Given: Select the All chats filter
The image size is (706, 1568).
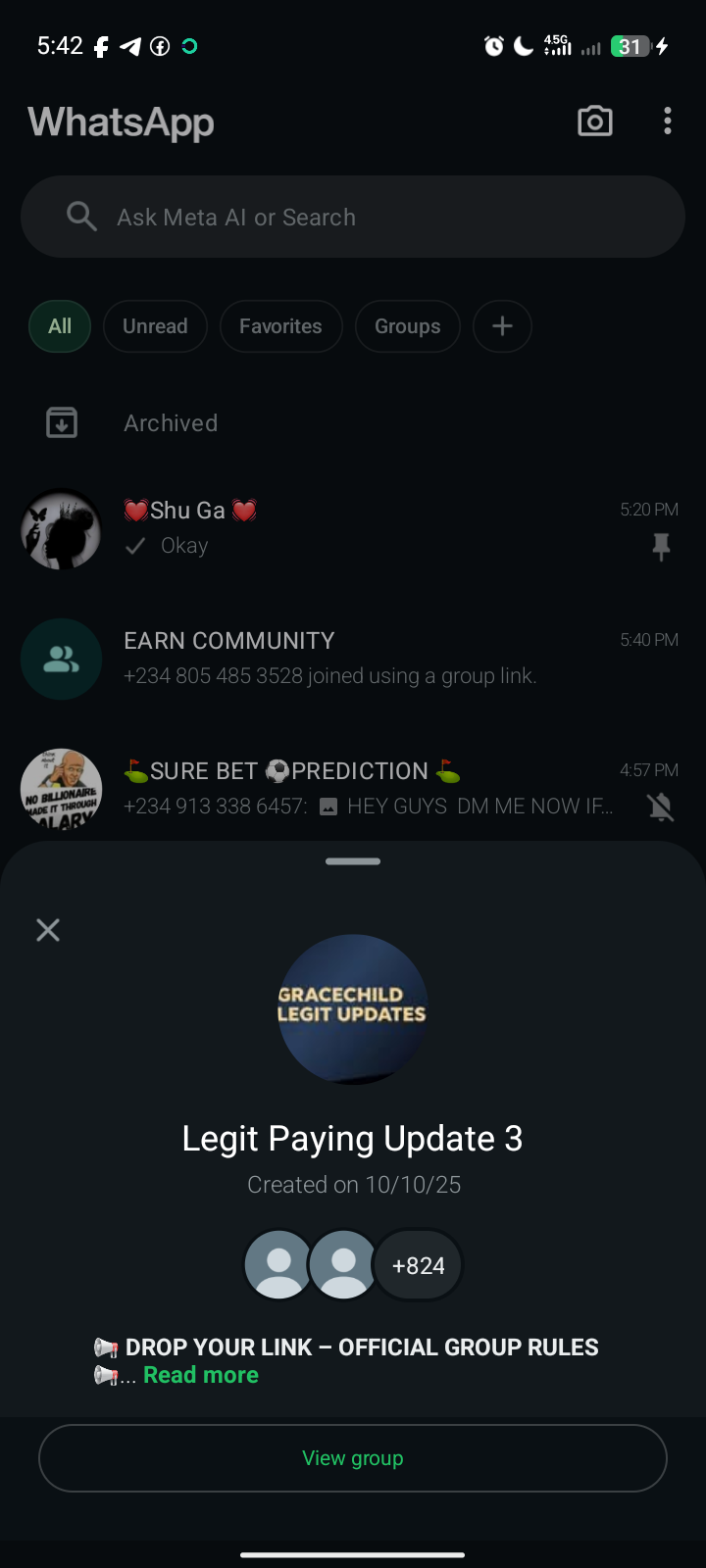Looking at the screenshot, I should 60,326.
